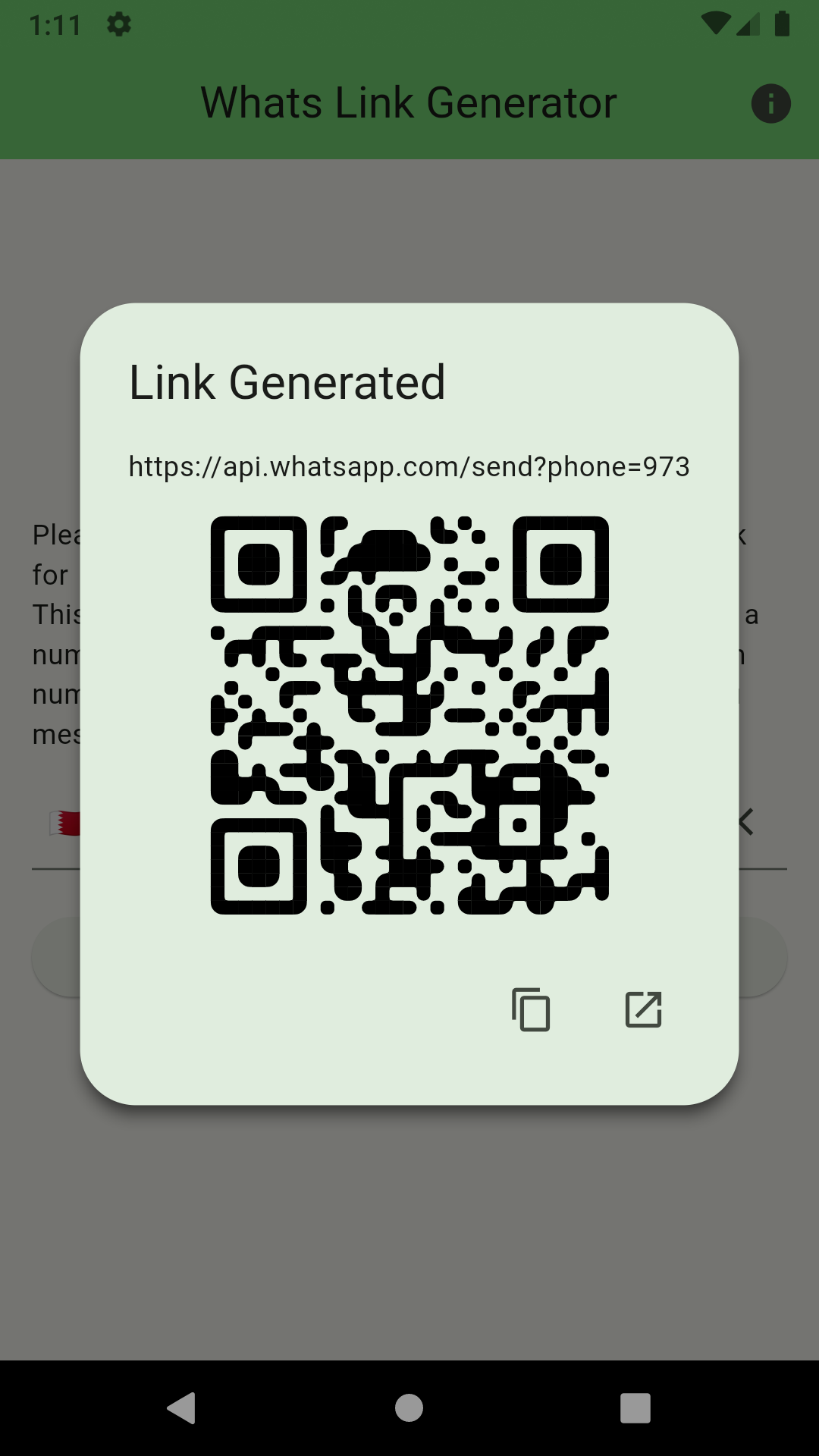Viewport: 819px width, 1456px height.
Task: Go back with system back button
Action: tap(182, 1408)
